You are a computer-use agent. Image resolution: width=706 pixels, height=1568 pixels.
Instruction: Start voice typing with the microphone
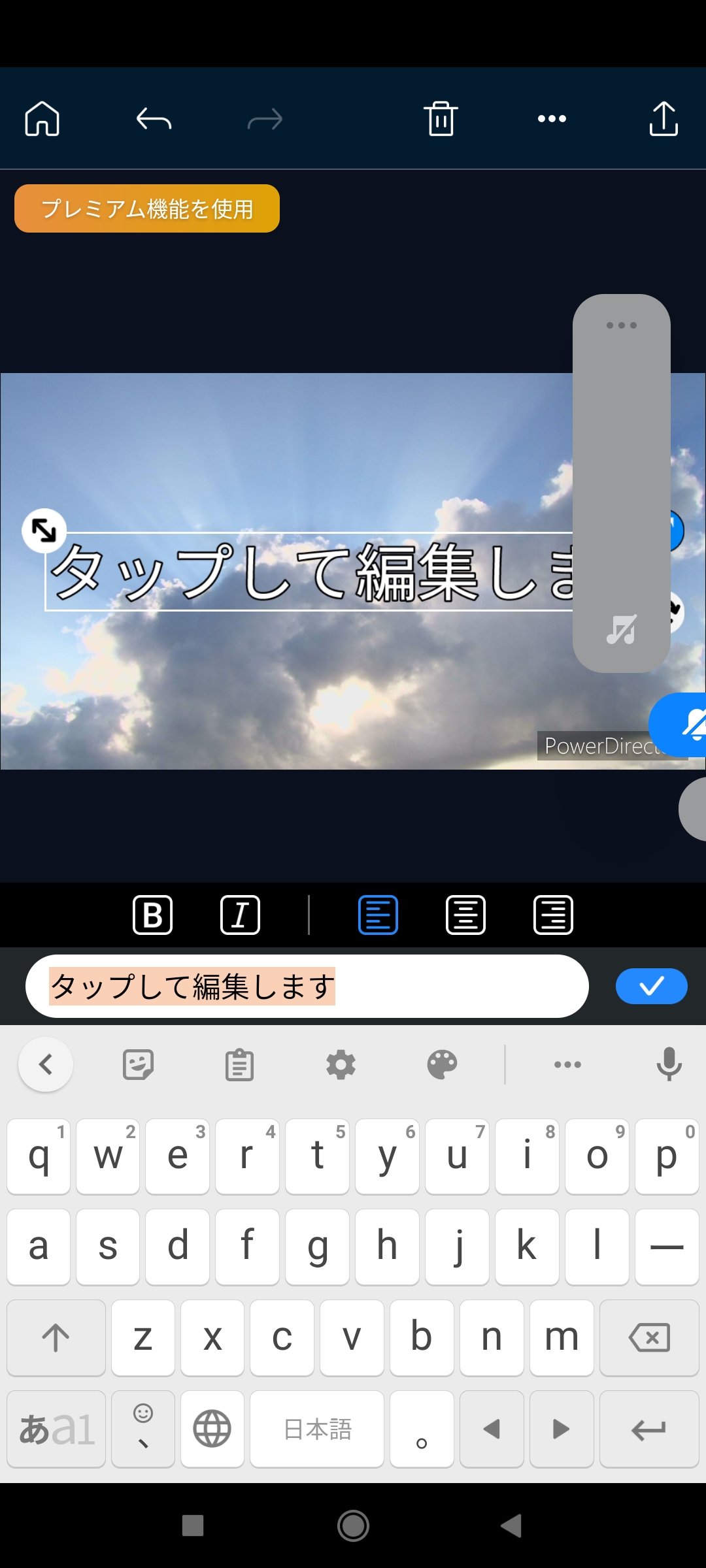point(668,1064)
